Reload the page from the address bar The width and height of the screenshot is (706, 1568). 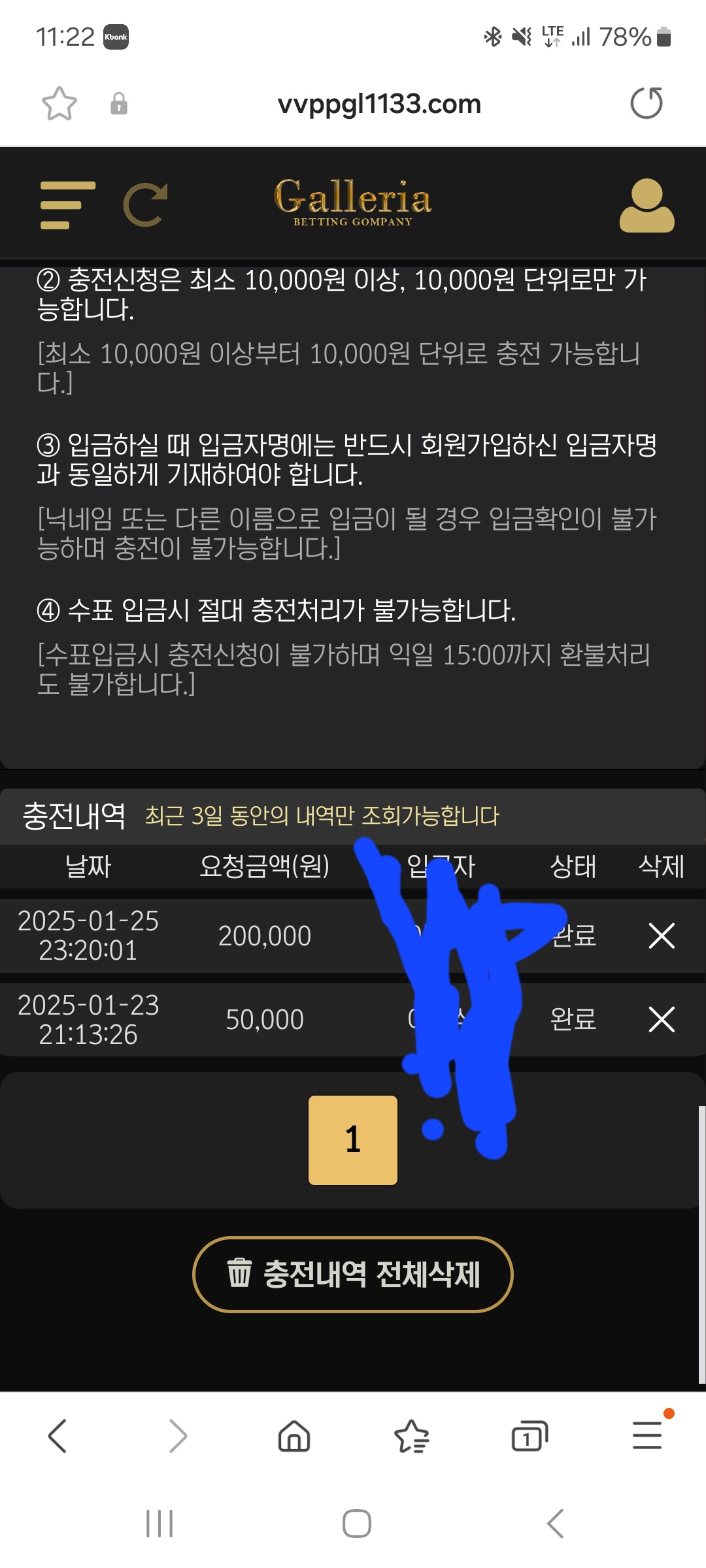coord(647,104)
